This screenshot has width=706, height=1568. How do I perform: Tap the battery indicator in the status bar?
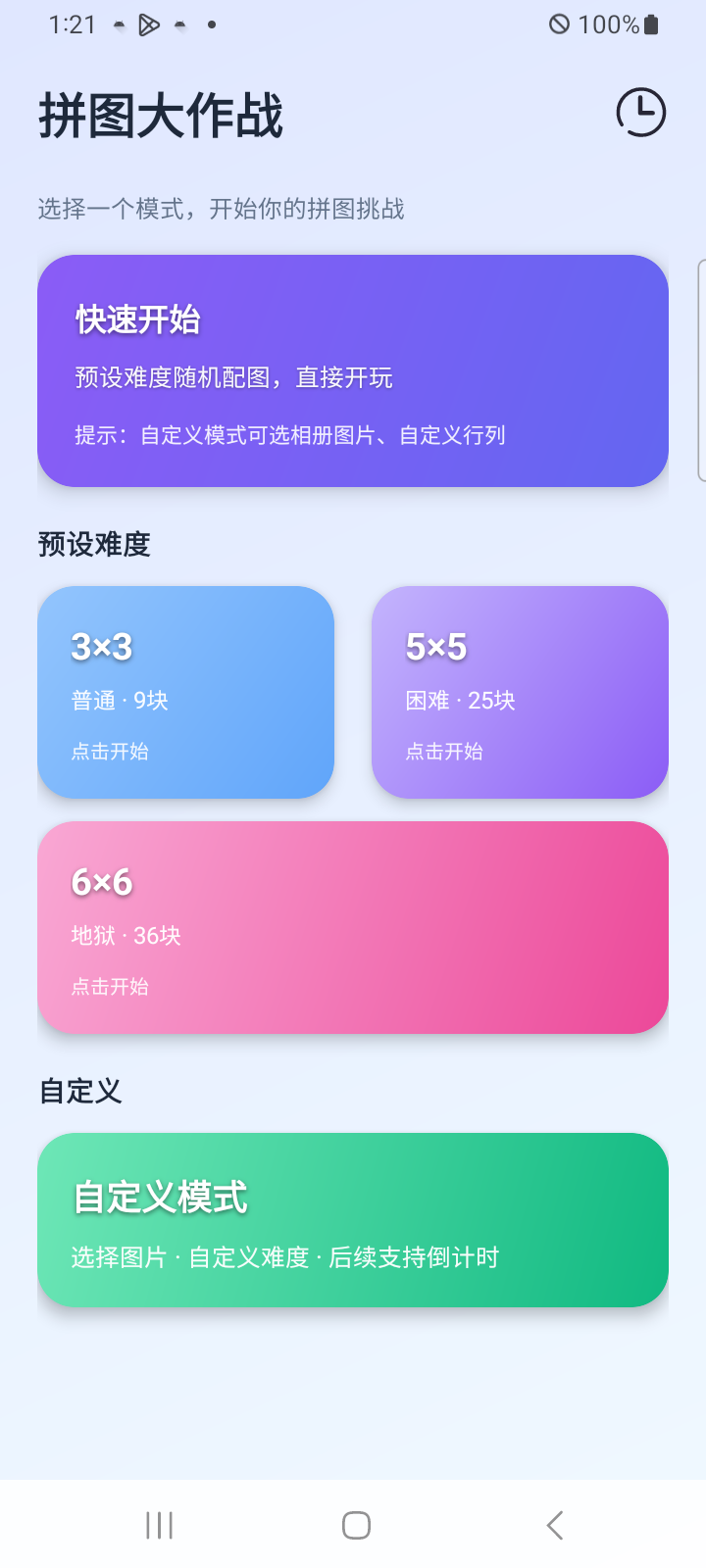pos(650,24)
